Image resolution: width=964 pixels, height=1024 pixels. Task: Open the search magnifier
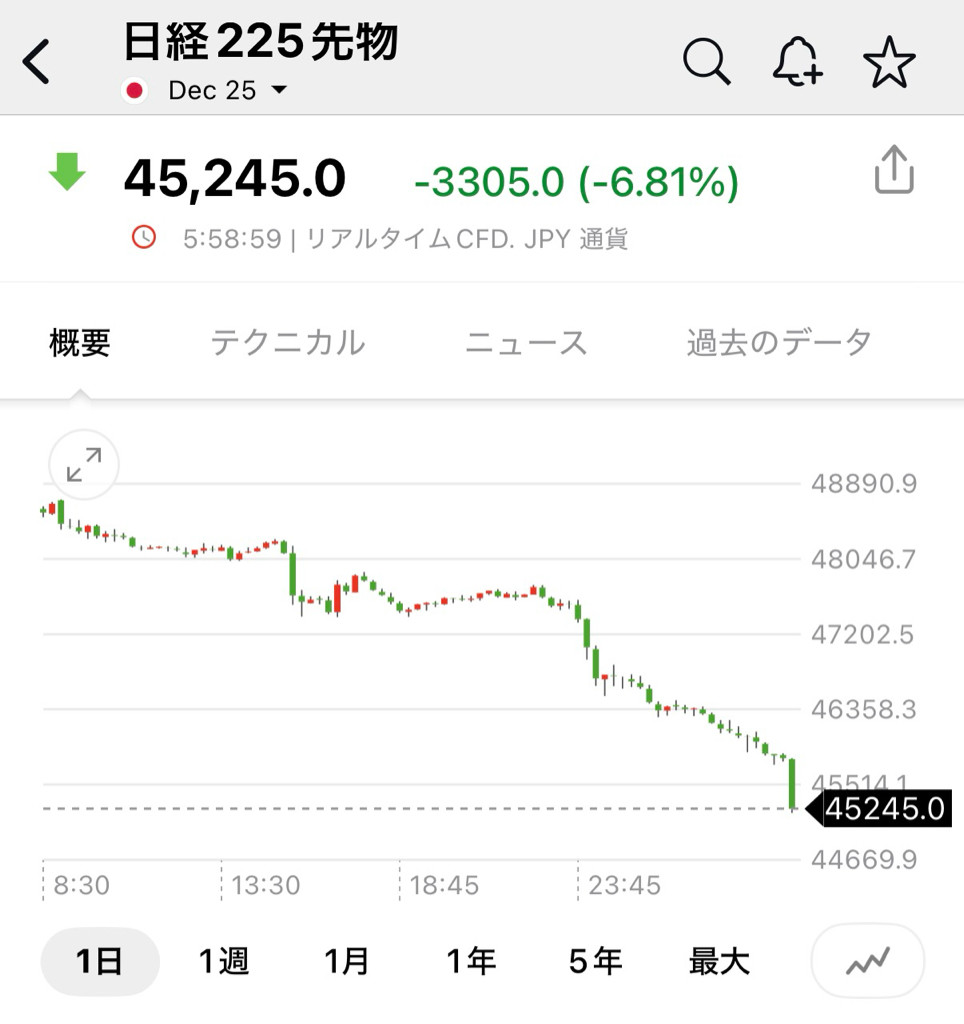(x=707, y=64)
